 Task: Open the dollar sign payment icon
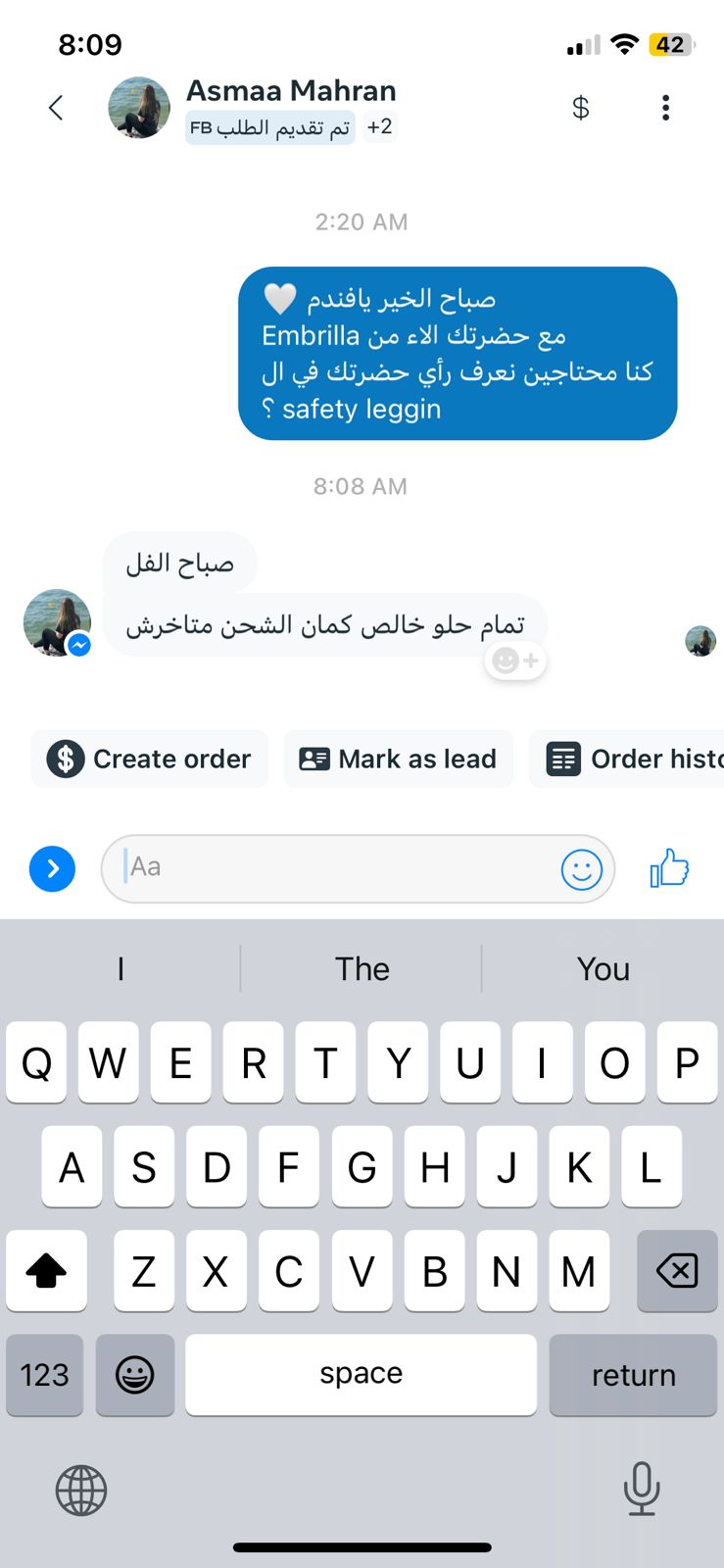point(580,108)
